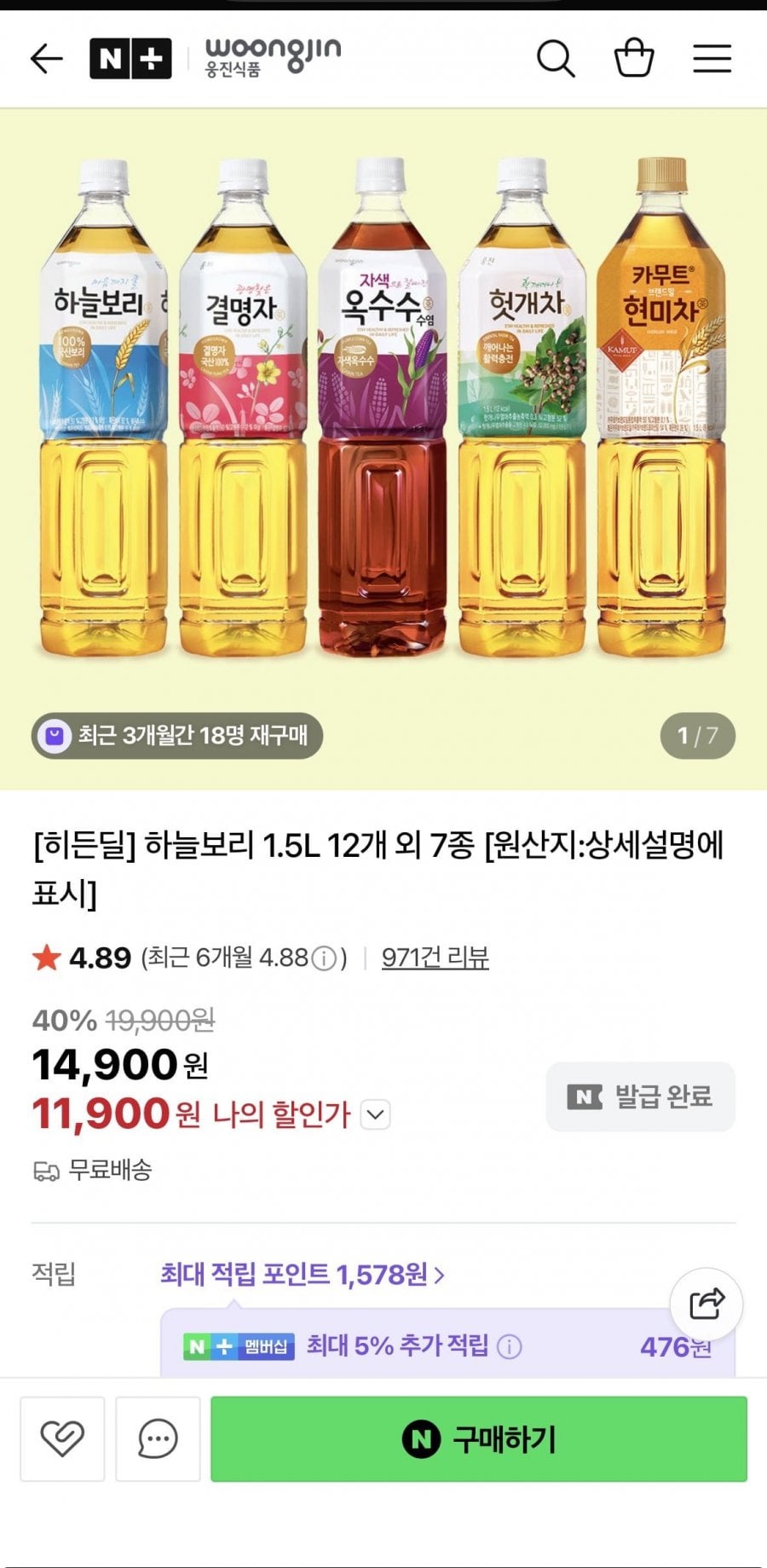The image size is (767, 1568).
Task: Go back with the arrow icon
Action: click(47, 59)
